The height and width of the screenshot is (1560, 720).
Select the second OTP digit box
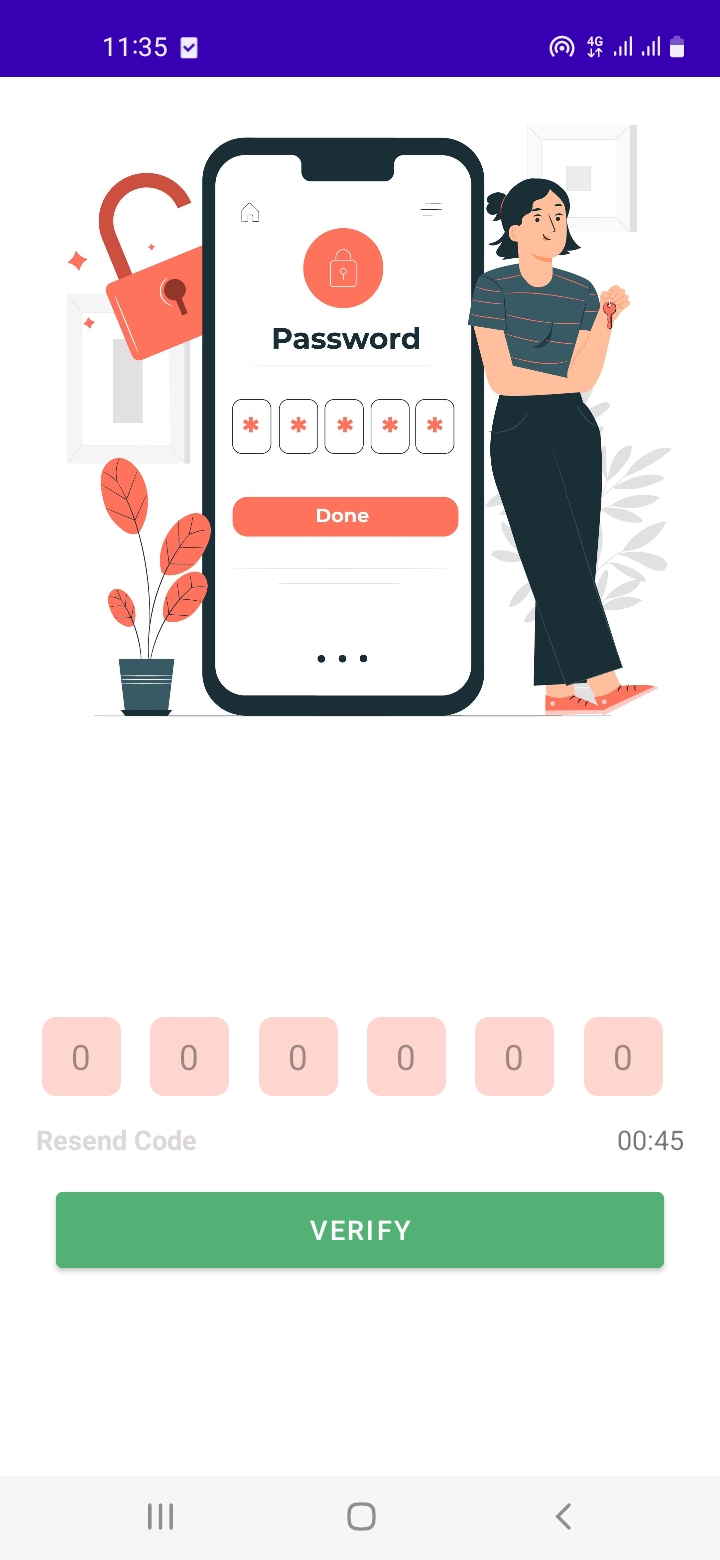click(x=189, y=1056)
